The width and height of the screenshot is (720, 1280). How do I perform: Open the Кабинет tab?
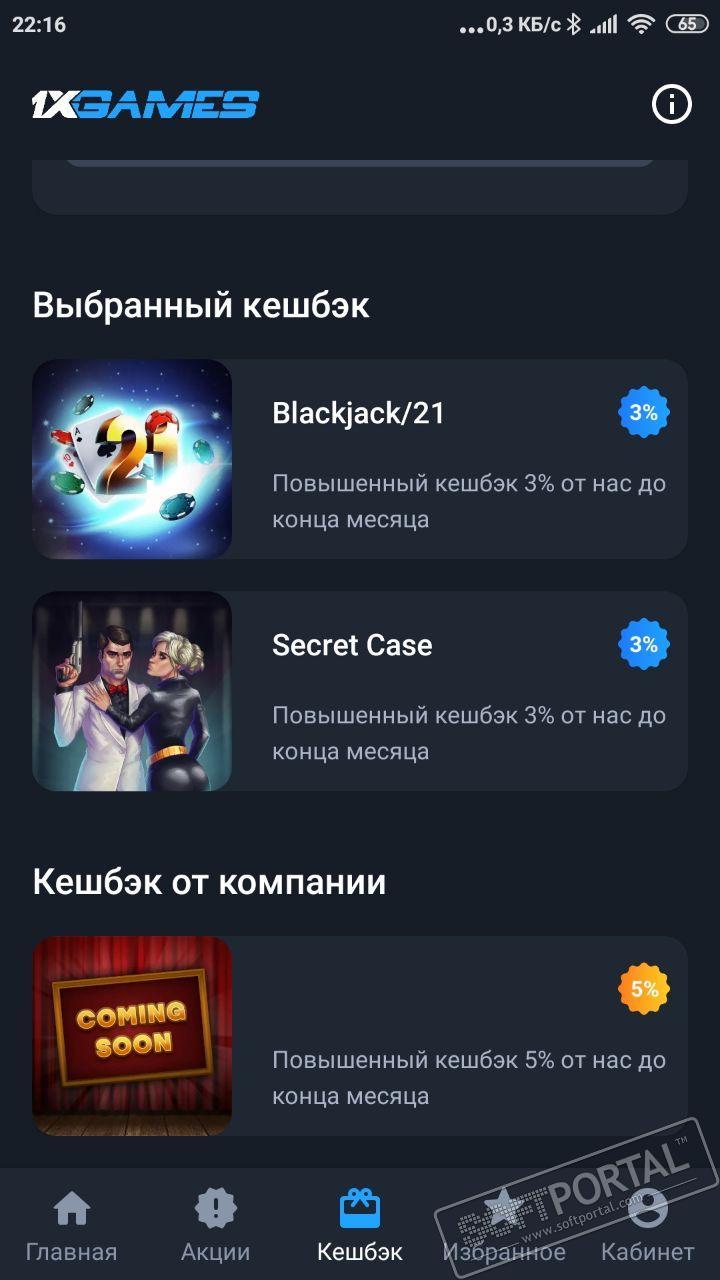pyautogui.click(x=647, y=1226)
